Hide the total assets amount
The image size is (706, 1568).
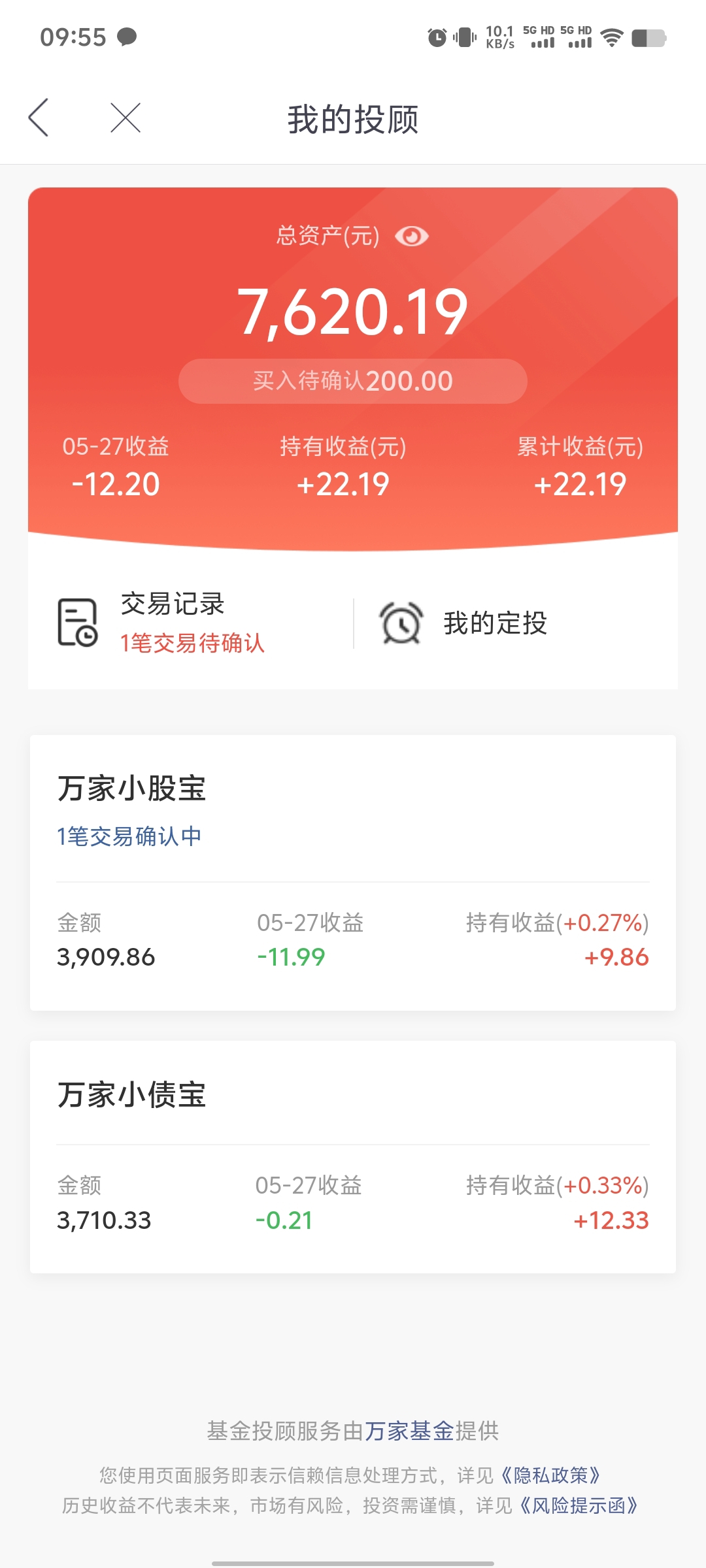pyautogui.click(x=412, y=236)
